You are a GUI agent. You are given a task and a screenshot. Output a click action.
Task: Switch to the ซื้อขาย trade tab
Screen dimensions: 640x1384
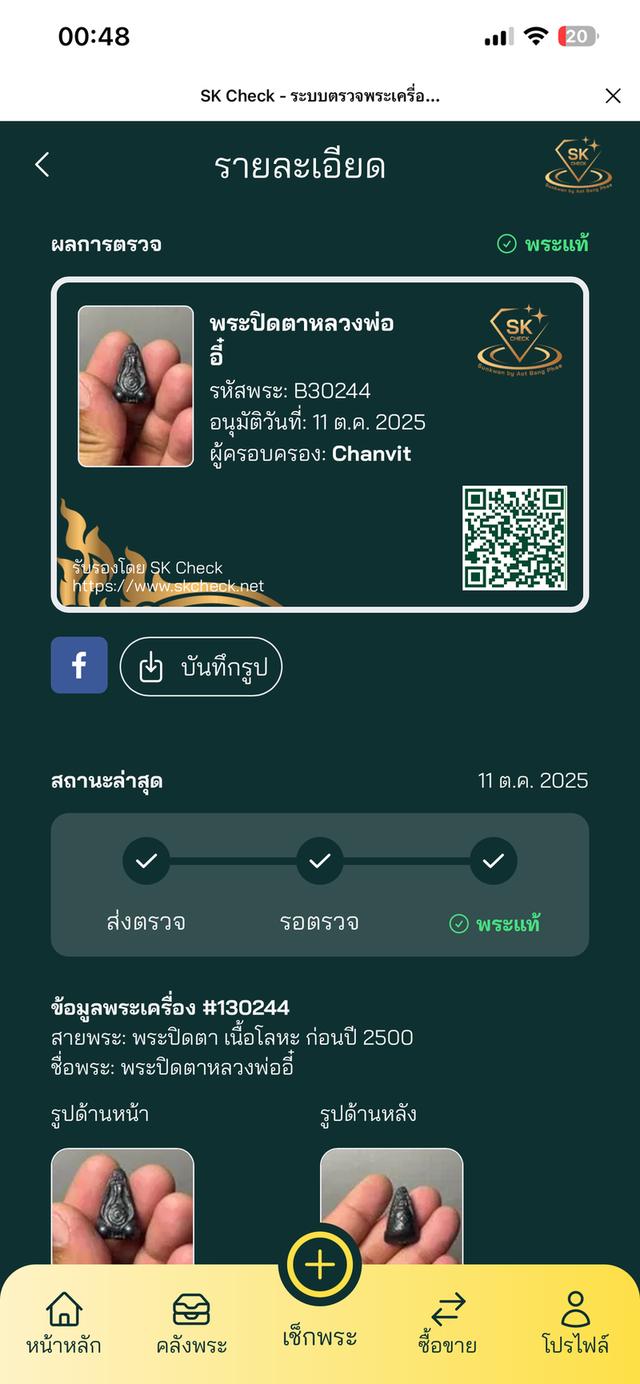pyautogui.click(x=447, y=1322)
